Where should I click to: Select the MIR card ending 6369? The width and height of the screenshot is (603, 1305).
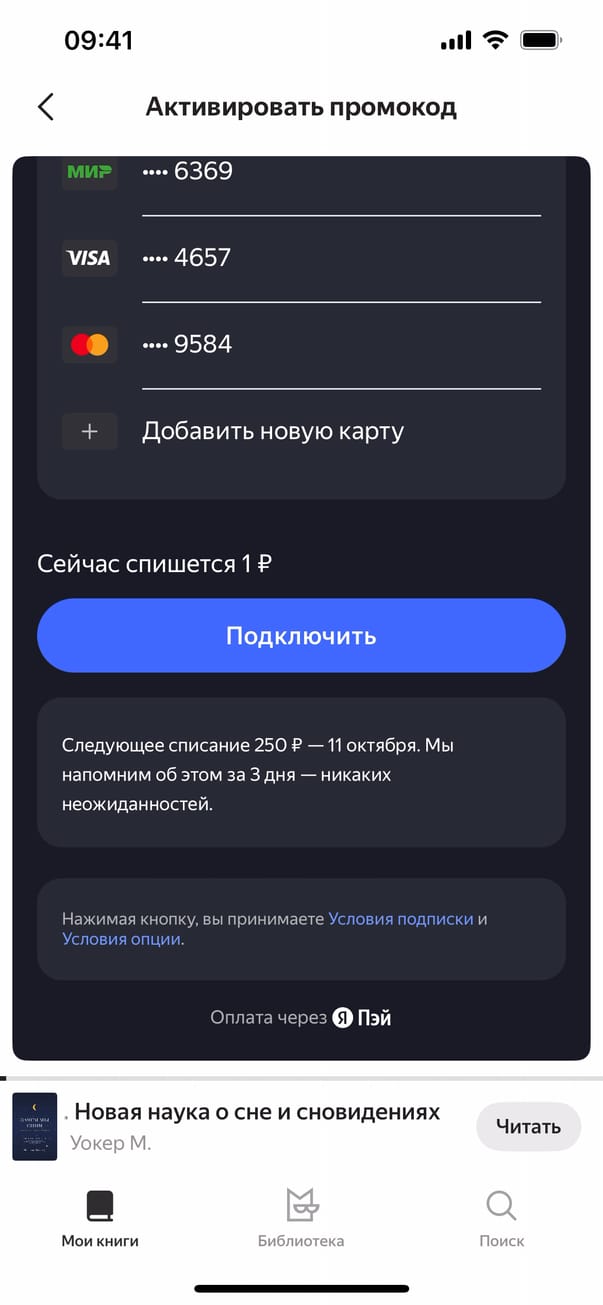coord(300,172)
